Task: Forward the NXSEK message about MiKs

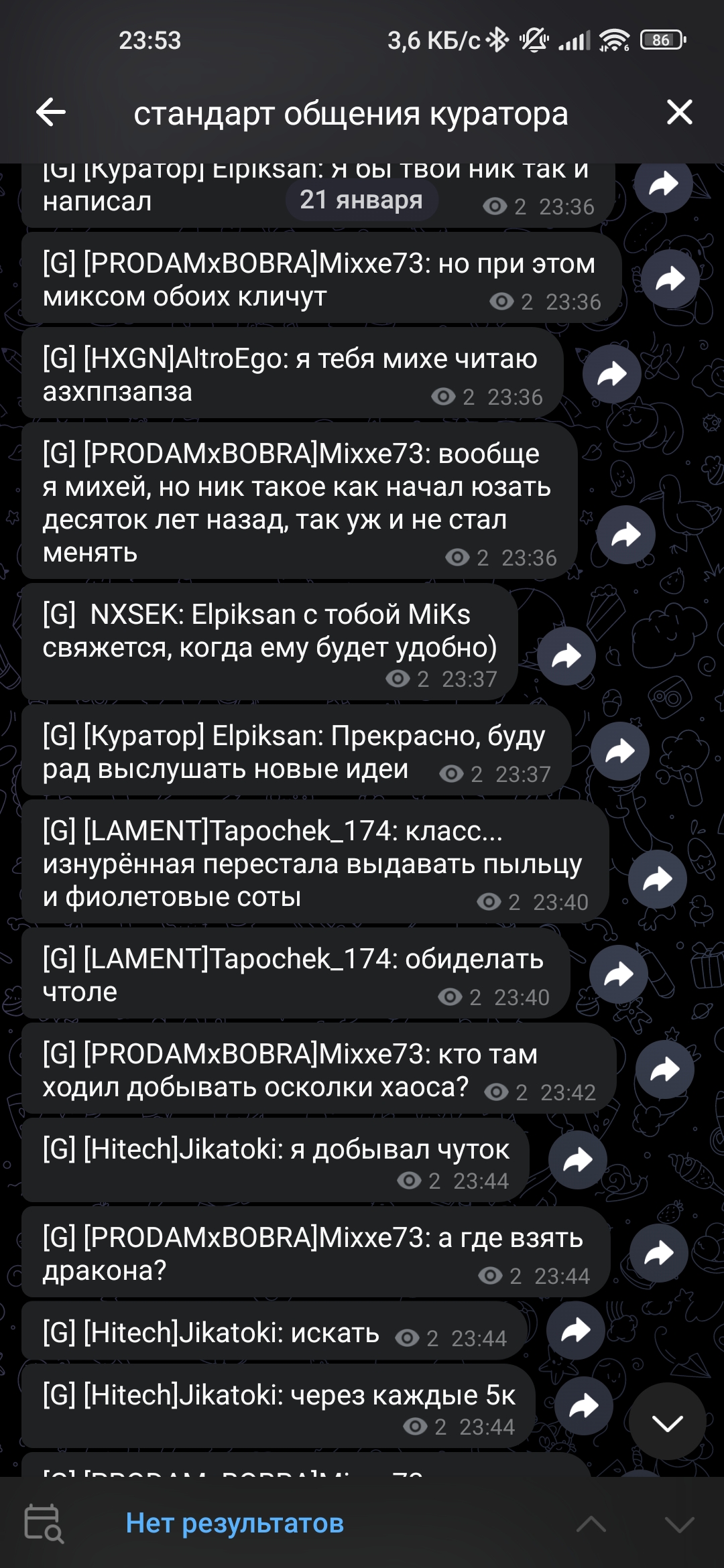Action: 566,656
